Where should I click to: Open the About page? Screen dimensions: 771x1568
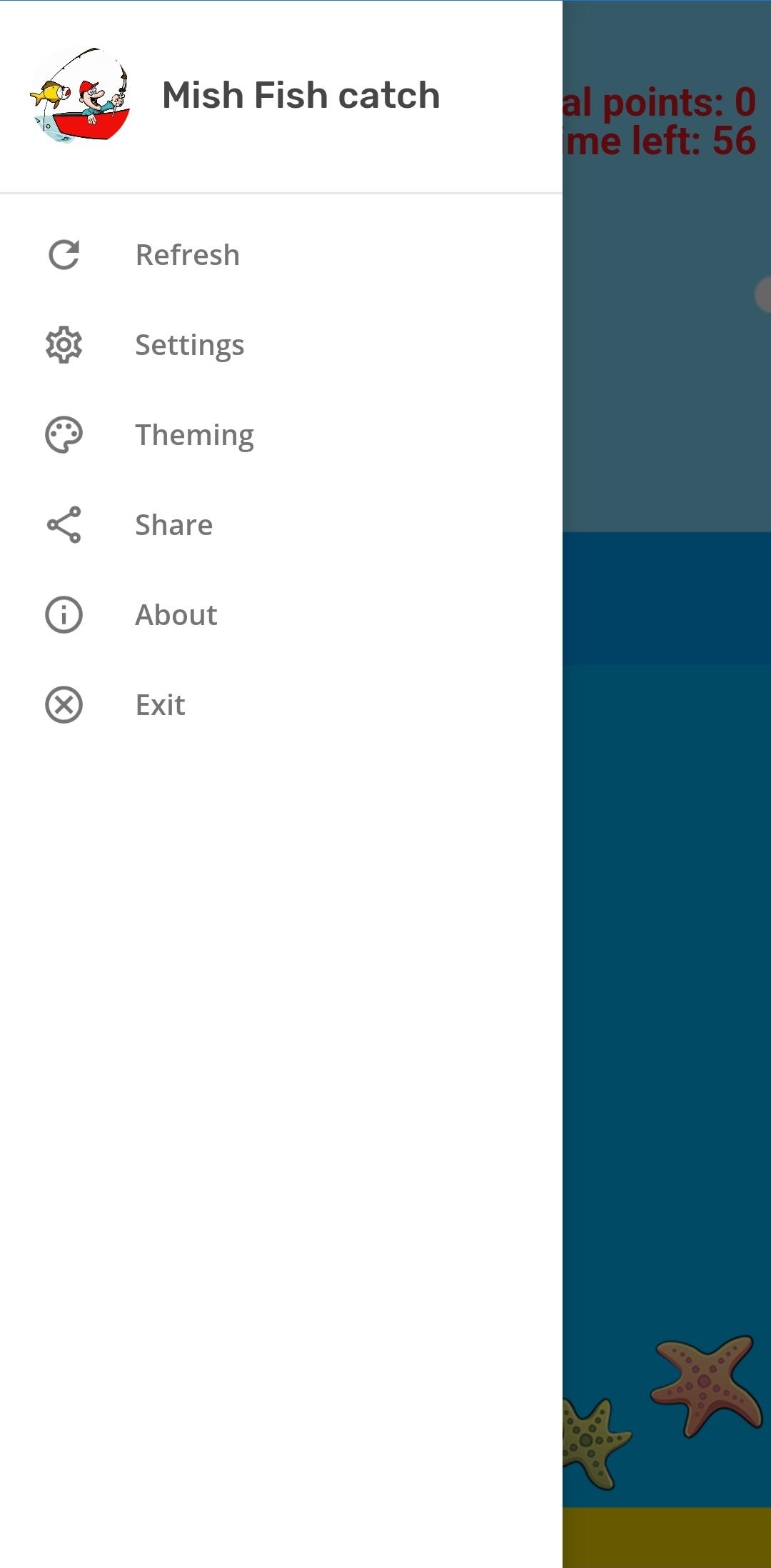(x=176, y=616)
